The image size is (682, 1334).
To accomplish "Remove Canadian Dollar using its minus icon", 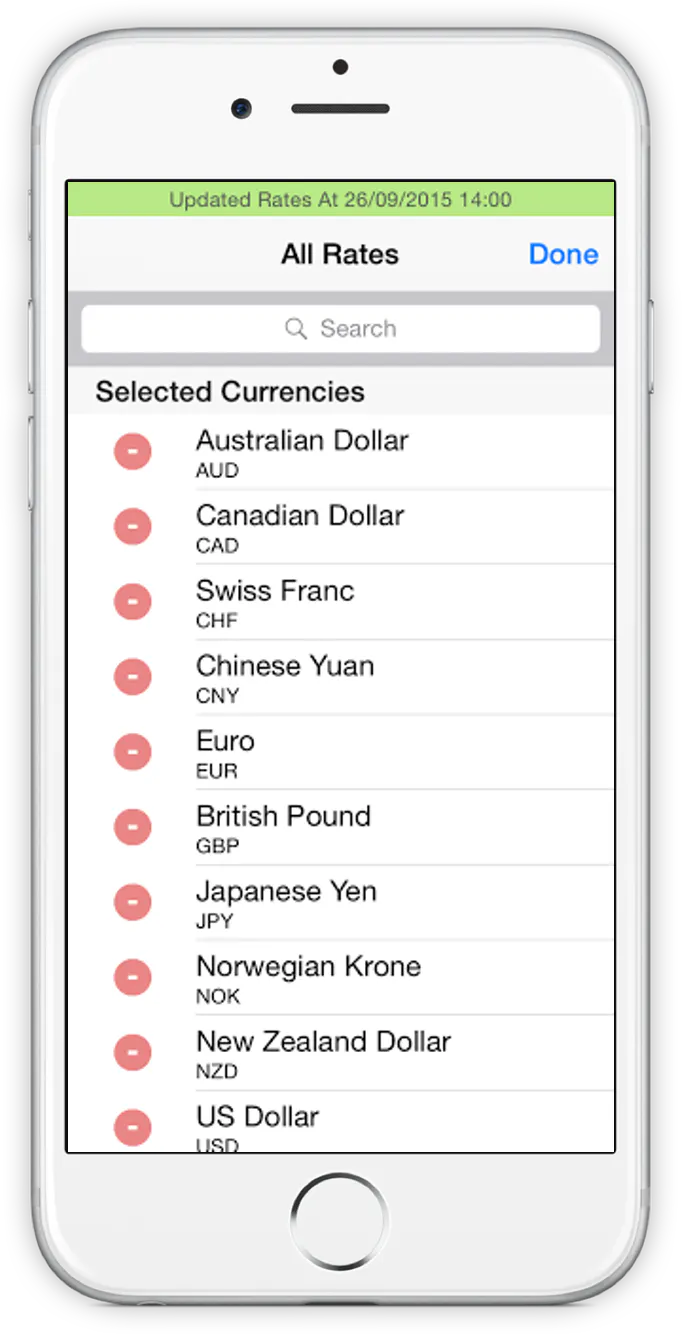I will click(133, 527).
